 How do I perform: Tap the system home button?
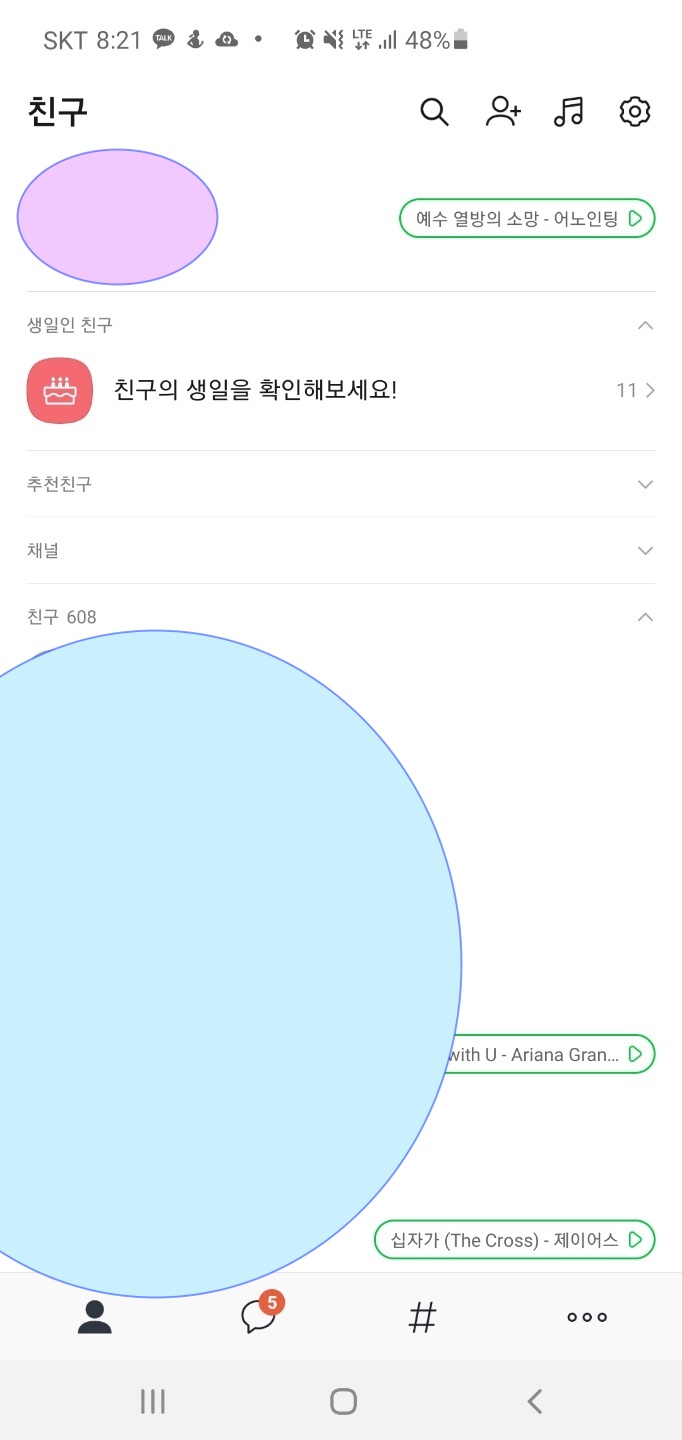point(343,1402)
